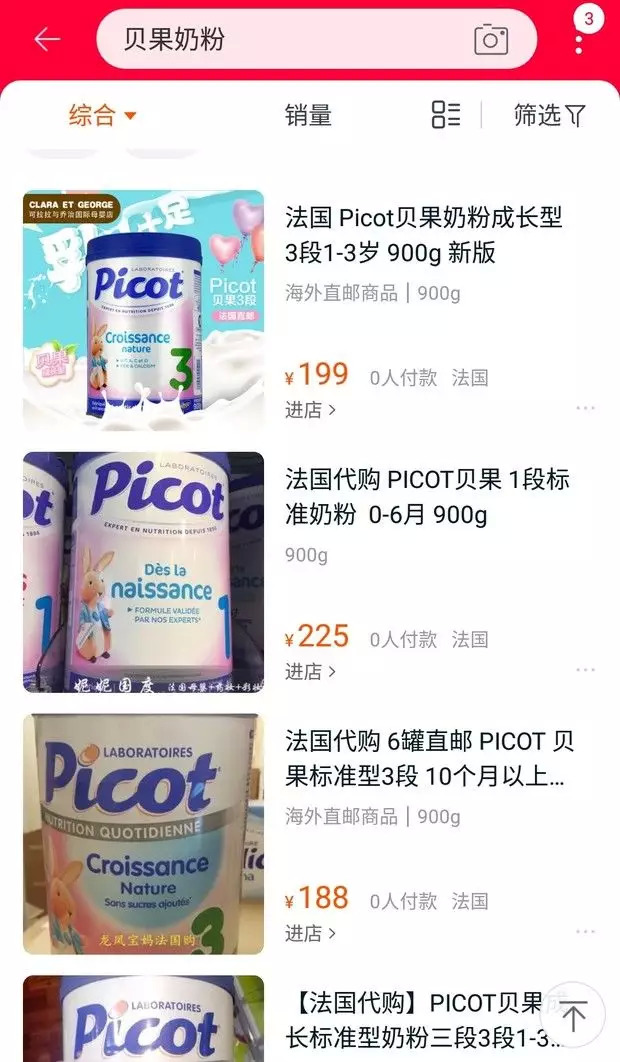620x1062 pixels.
Task: Open more options for the ¥225 item
Action: [x=585, y=670]
